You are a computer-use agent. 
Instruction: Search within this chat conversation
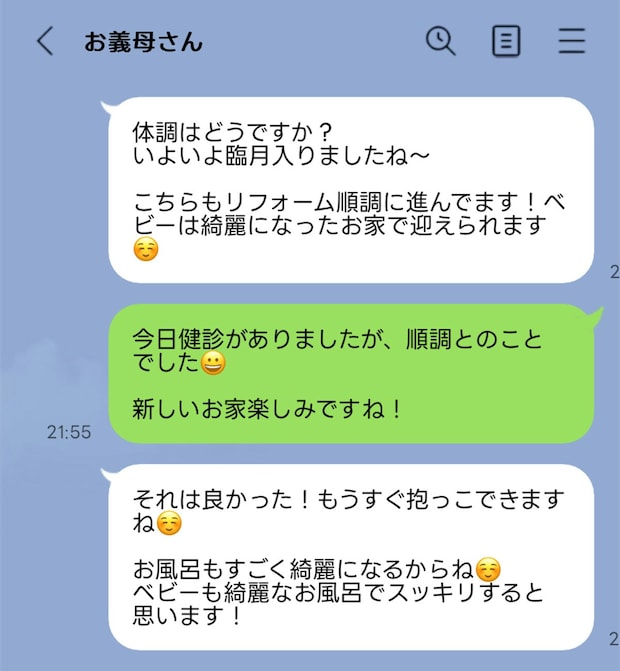tap(440, 41)
